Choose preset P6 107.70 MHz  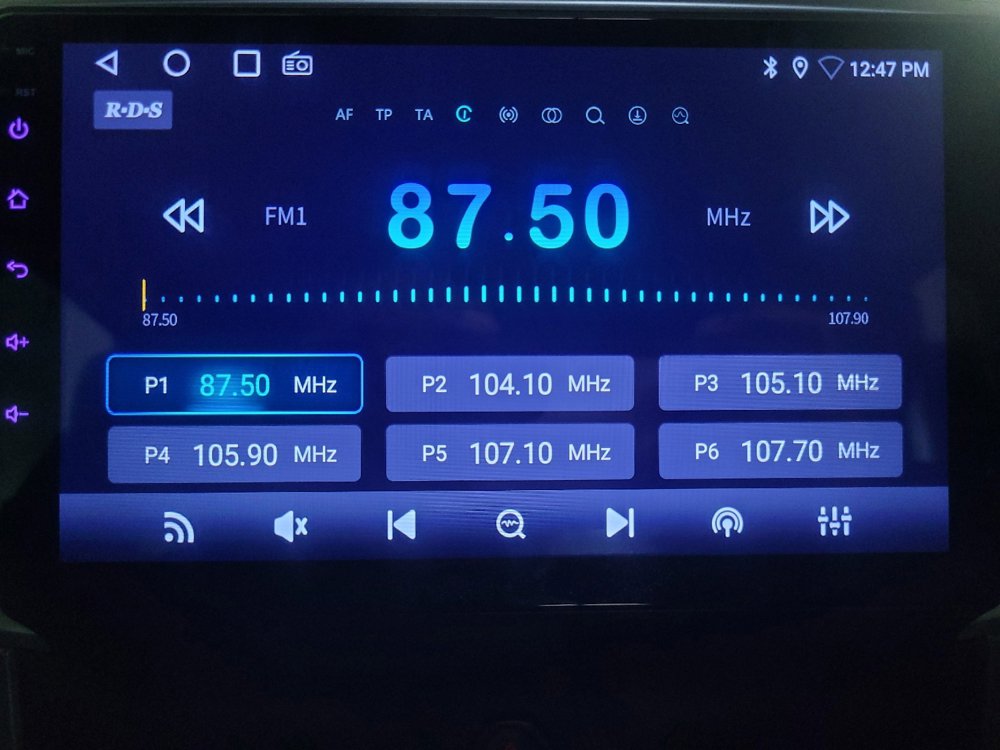pos(780,451)
